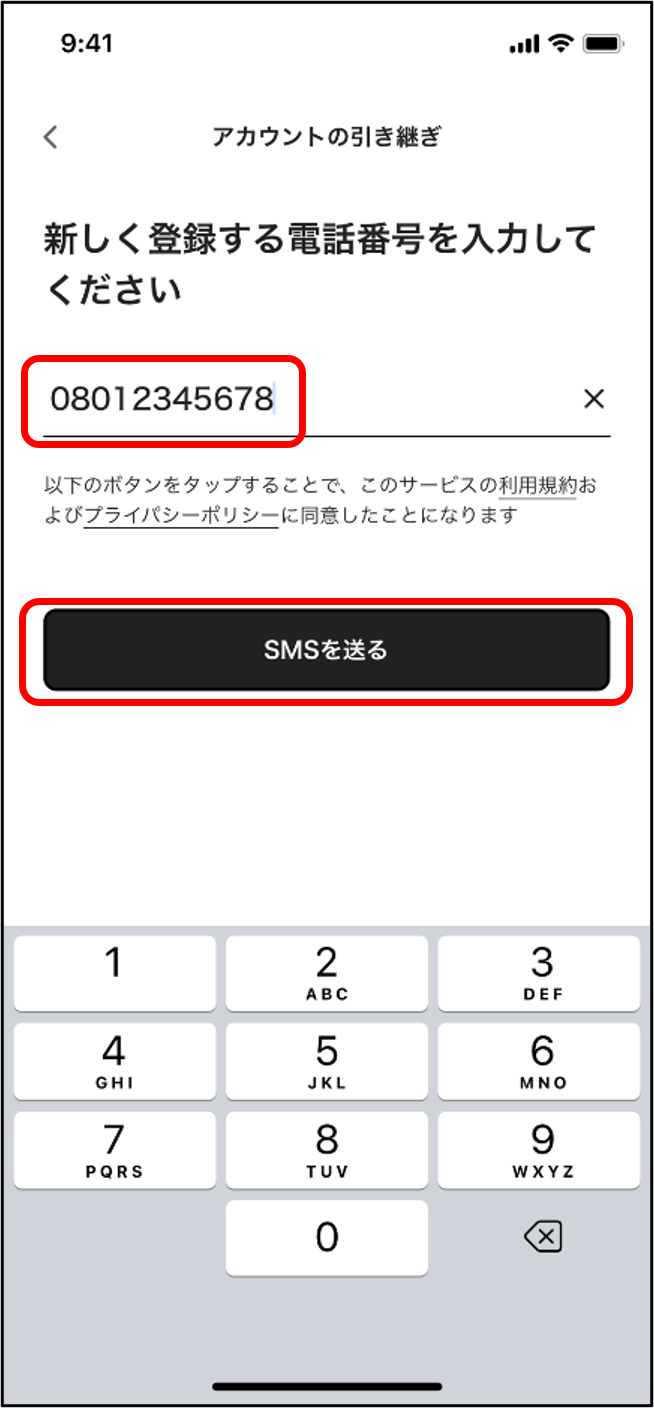Tap the phone number input field
Screen dimensions: 654x1408
(x=306, y=400)
